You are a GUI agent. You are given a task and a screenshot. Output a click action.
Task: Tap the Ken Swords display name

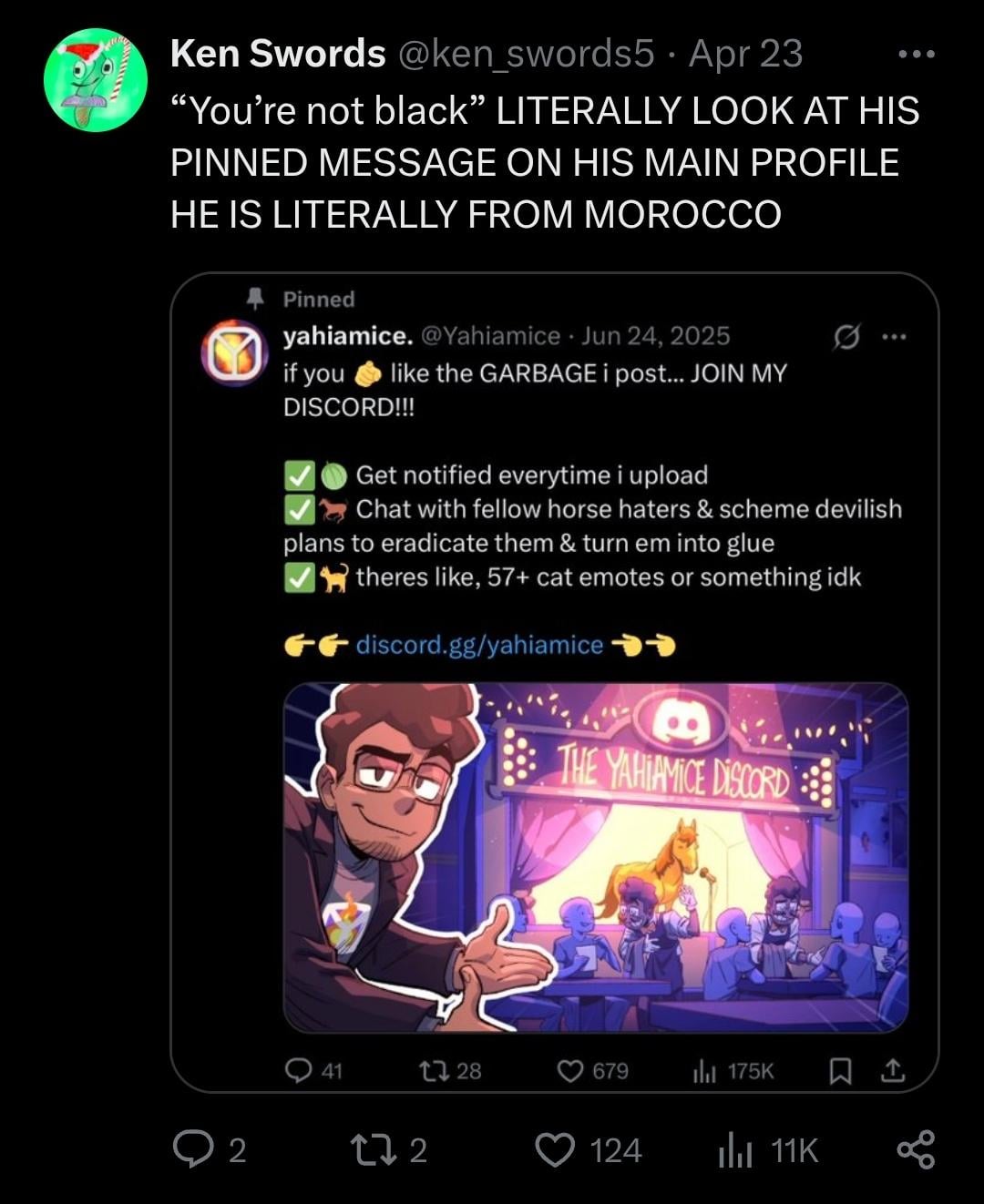278,54
